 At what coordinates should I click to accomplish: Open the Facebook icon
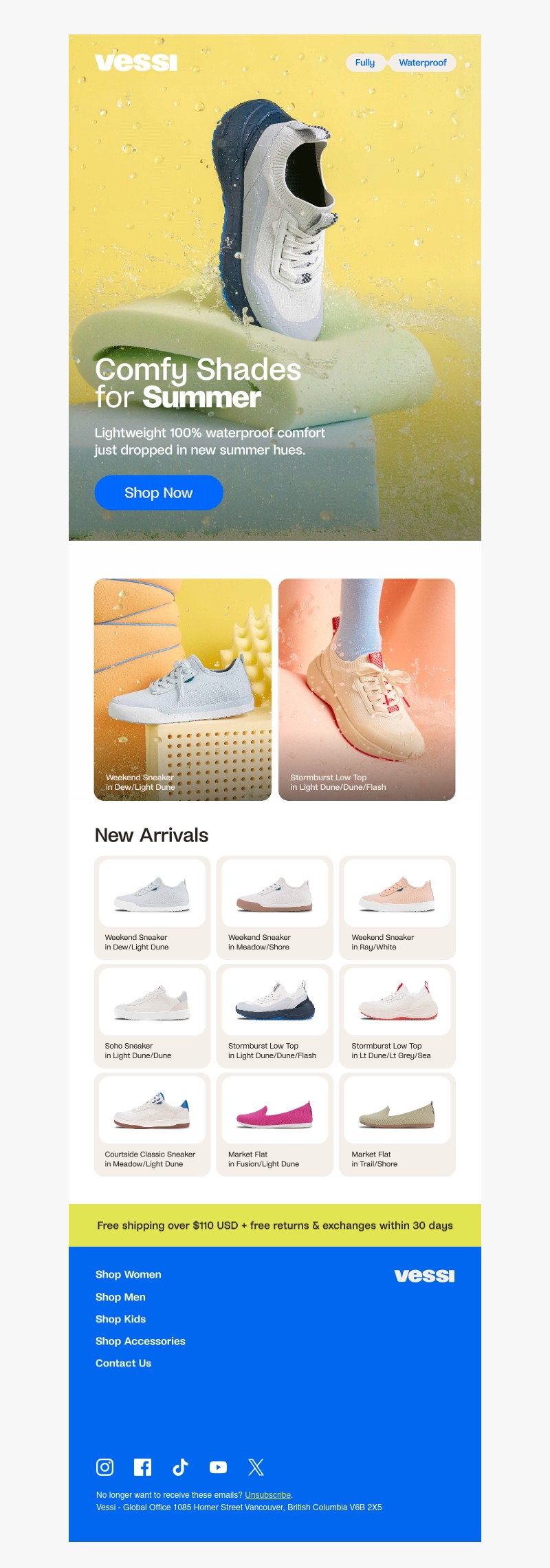click(142, 1467)
